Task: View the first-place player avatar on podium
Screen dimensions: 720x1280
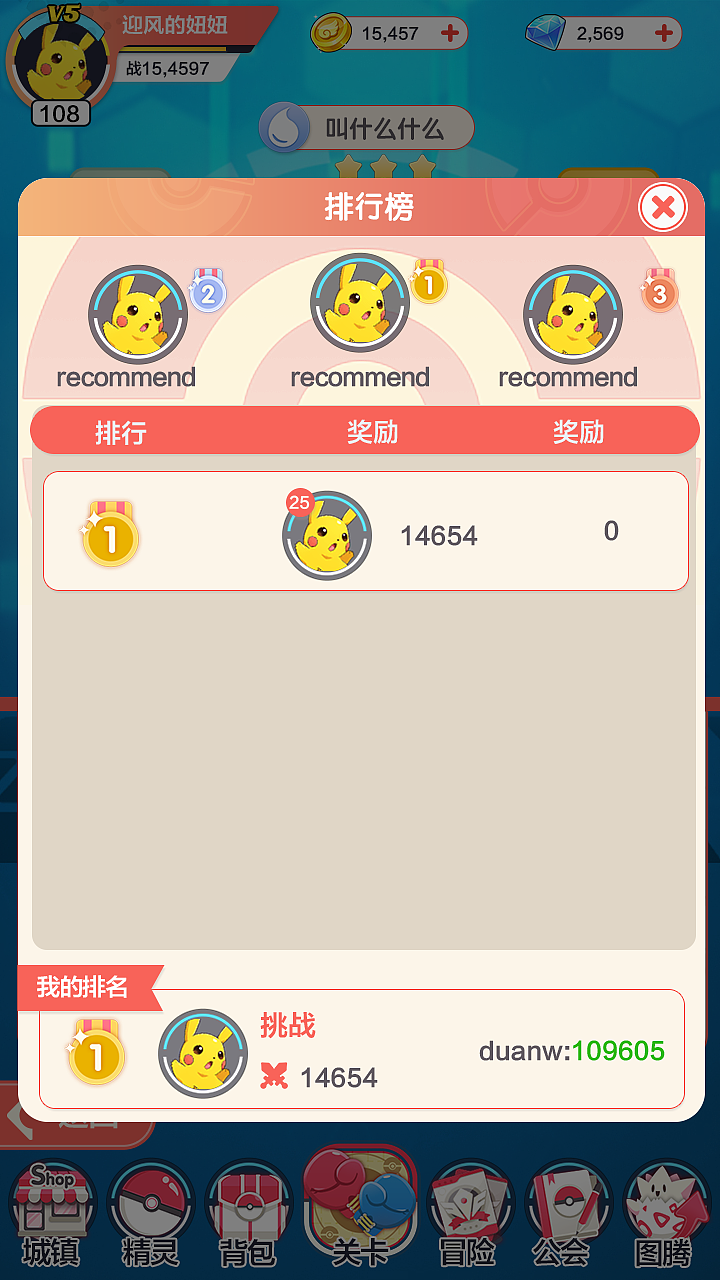Action: tap(359, 303)
